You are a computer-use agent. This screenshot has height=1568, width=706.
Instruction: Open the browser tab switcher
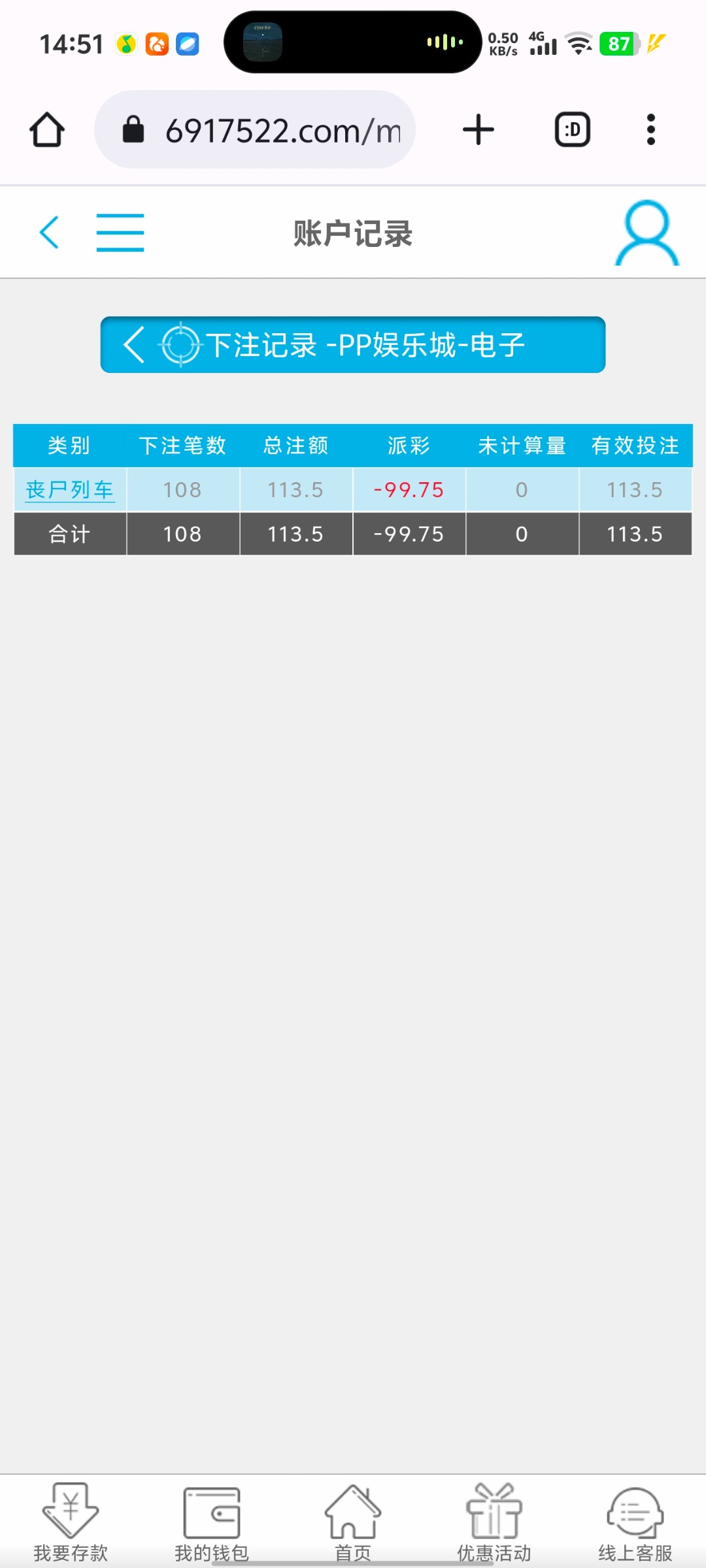pos(572,129)
